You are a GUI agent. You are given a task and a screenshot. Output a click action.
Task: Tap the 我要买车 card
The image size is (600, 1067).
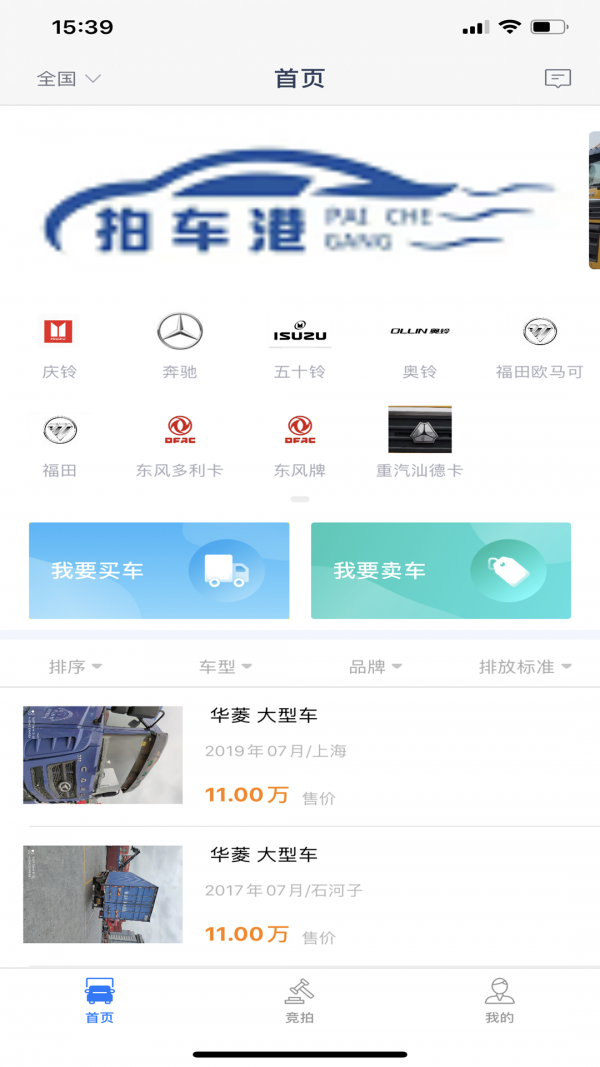point(159,570)
